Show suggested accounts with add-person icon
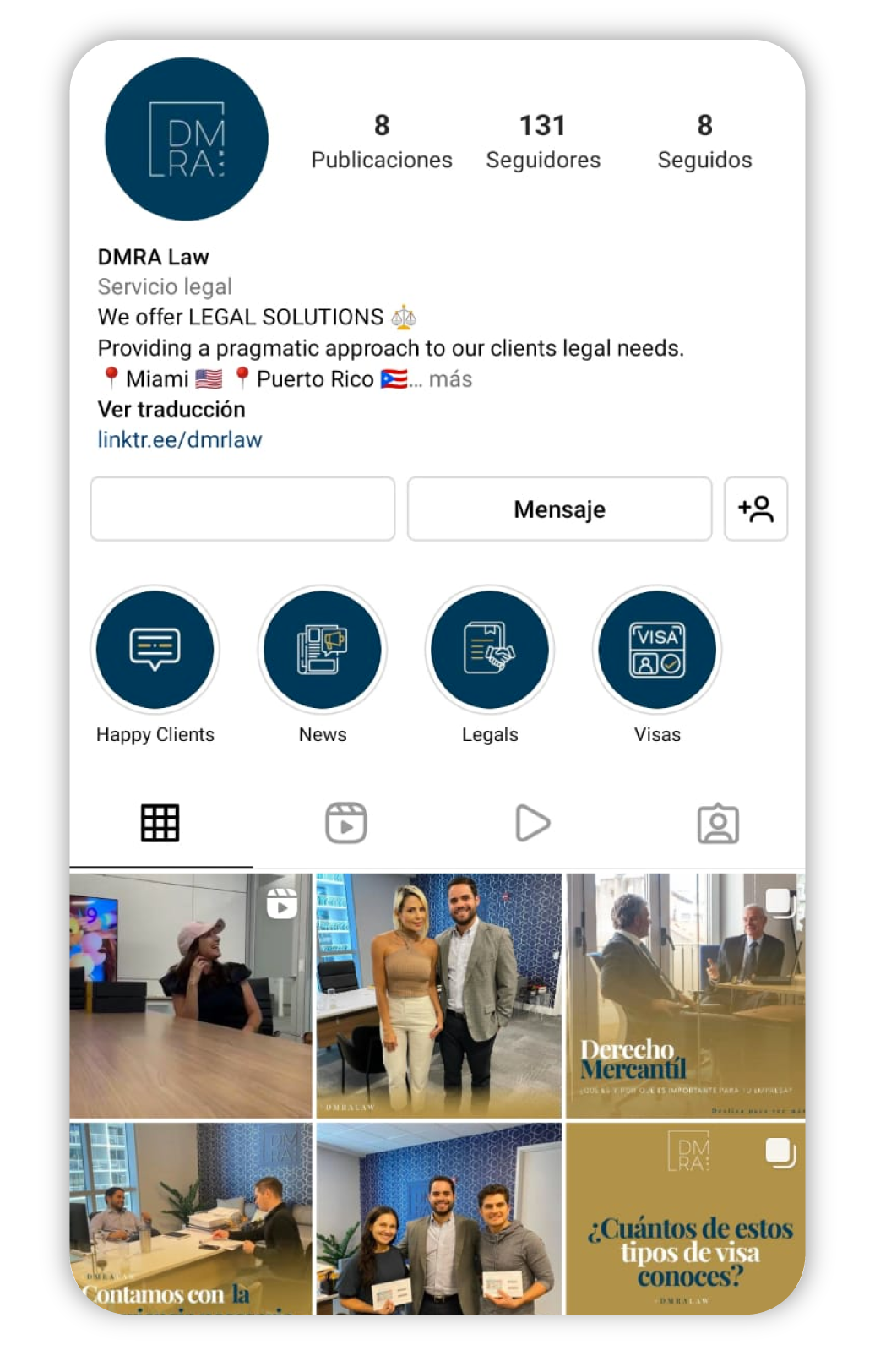875x1372 pixels. point(755,509)
